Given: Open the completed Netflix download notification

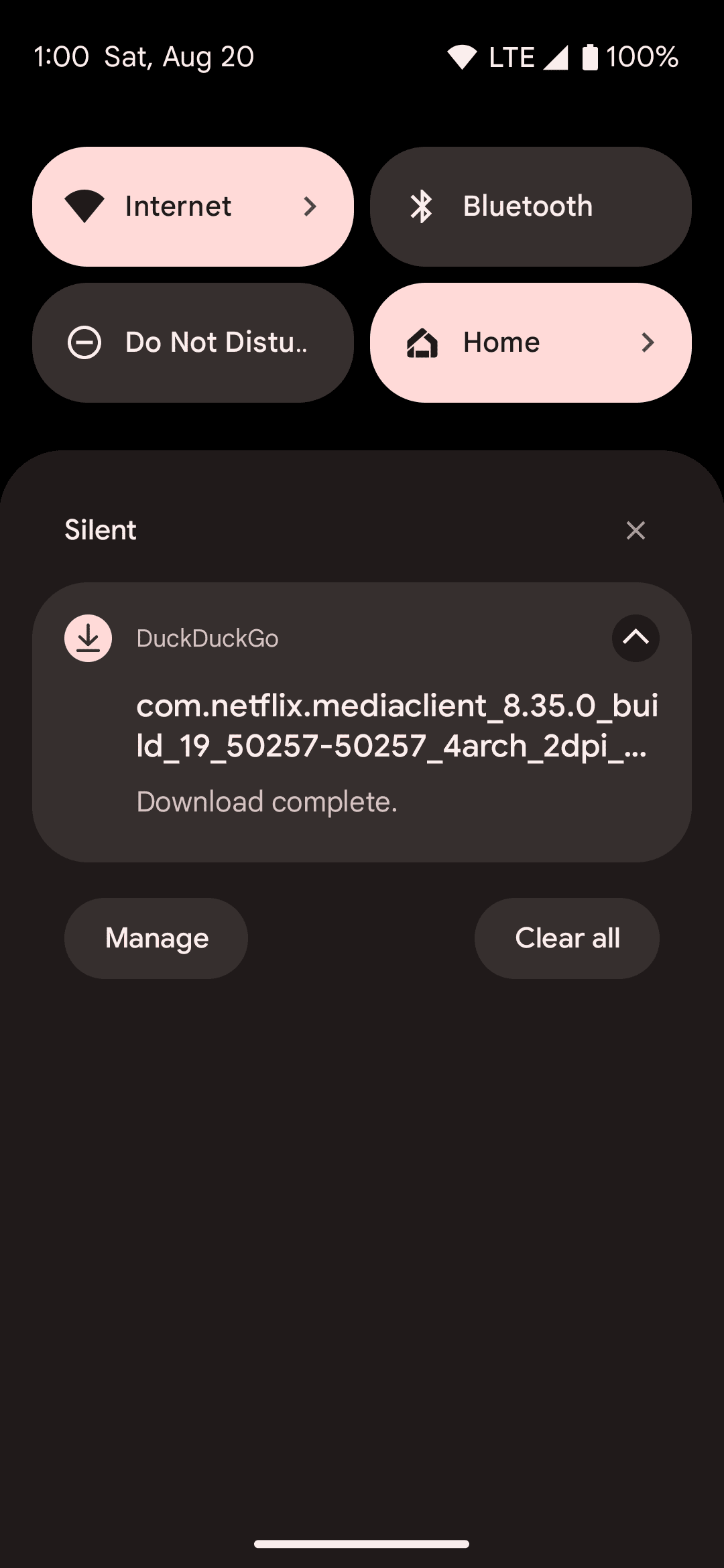Looking at the screenshot, I should (x=396, y=744).
